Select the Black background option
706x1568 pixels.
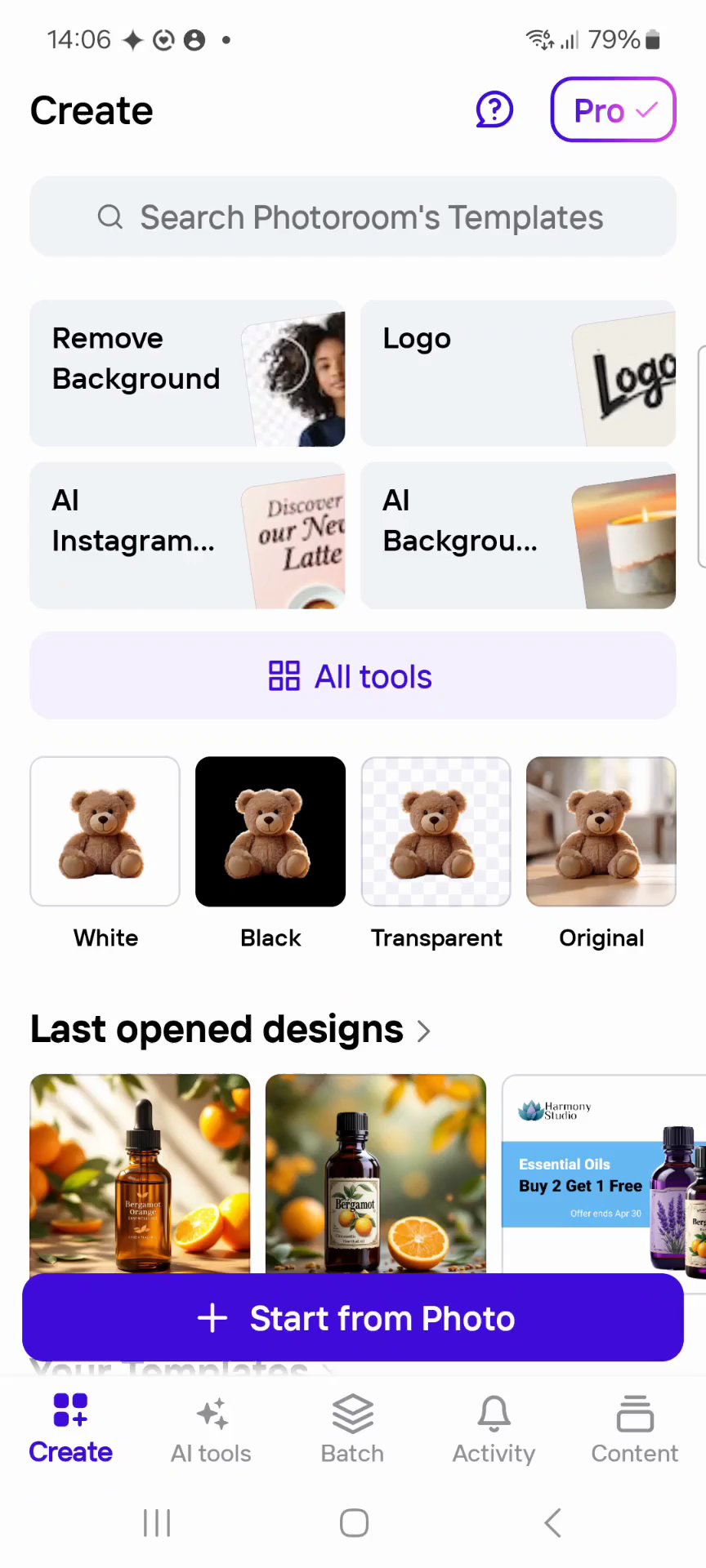pos(270,831)
